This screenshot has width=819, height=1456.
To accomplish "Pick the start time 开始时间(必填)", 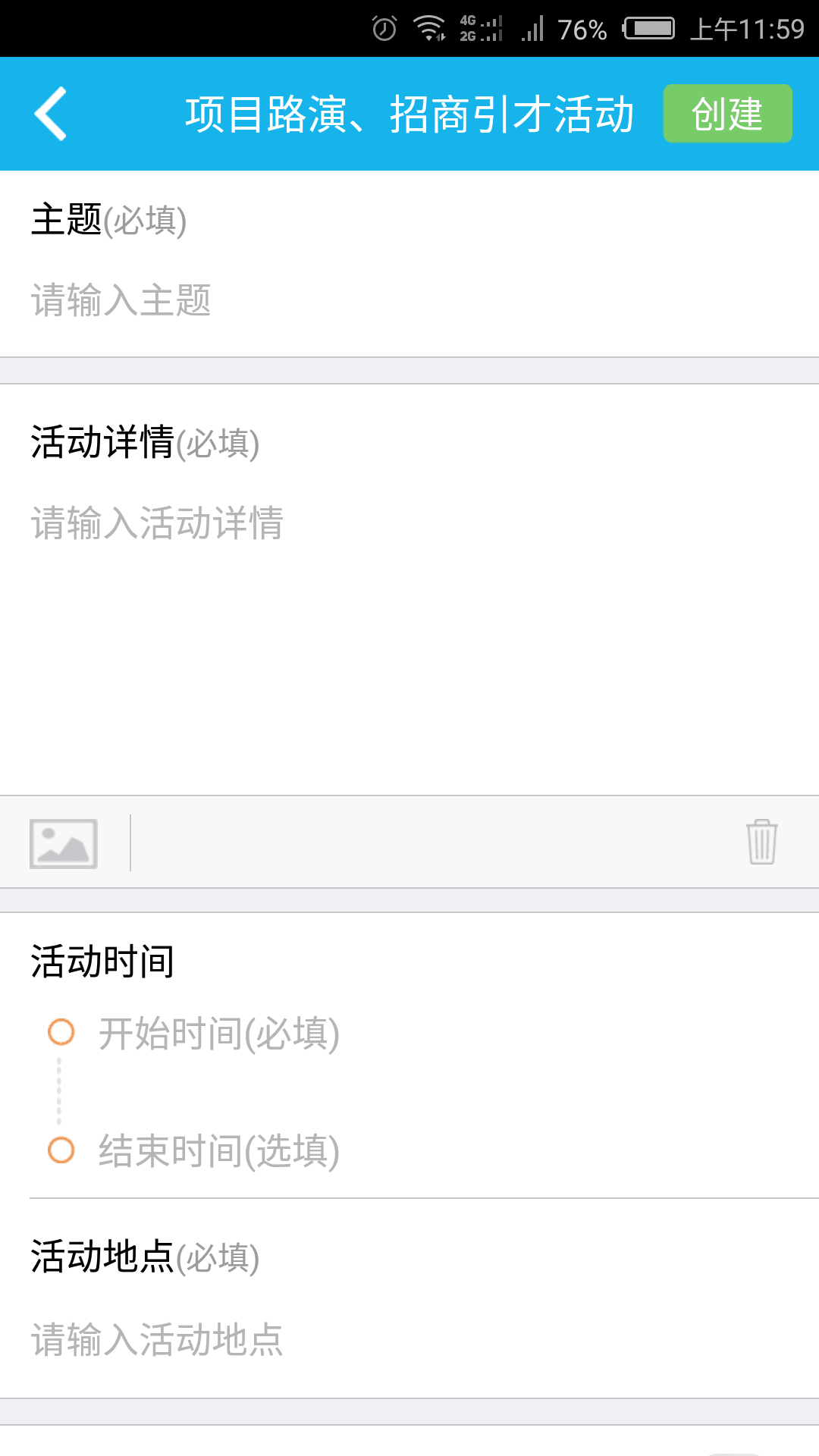I will 220,1033.
